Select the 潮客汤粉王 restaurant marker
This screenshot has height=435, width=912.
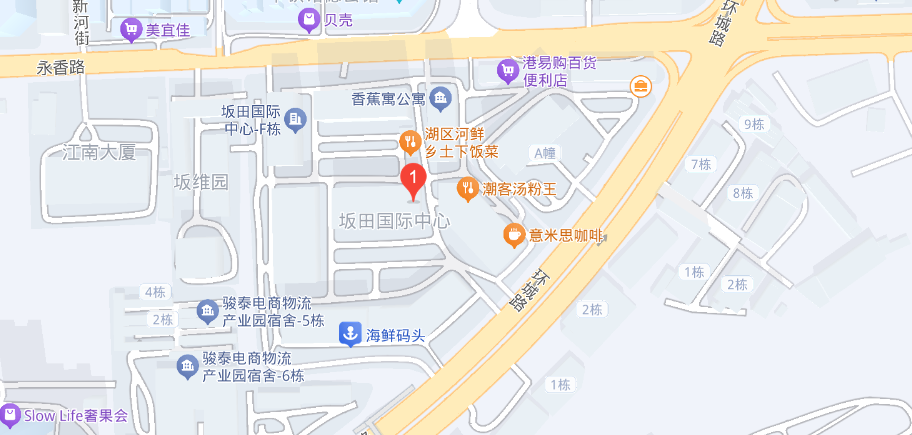coord(467,188)
